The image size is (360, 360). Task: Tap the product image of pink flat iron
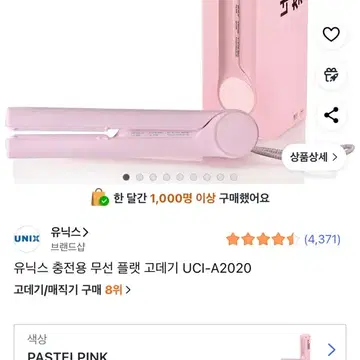[155, 92]
